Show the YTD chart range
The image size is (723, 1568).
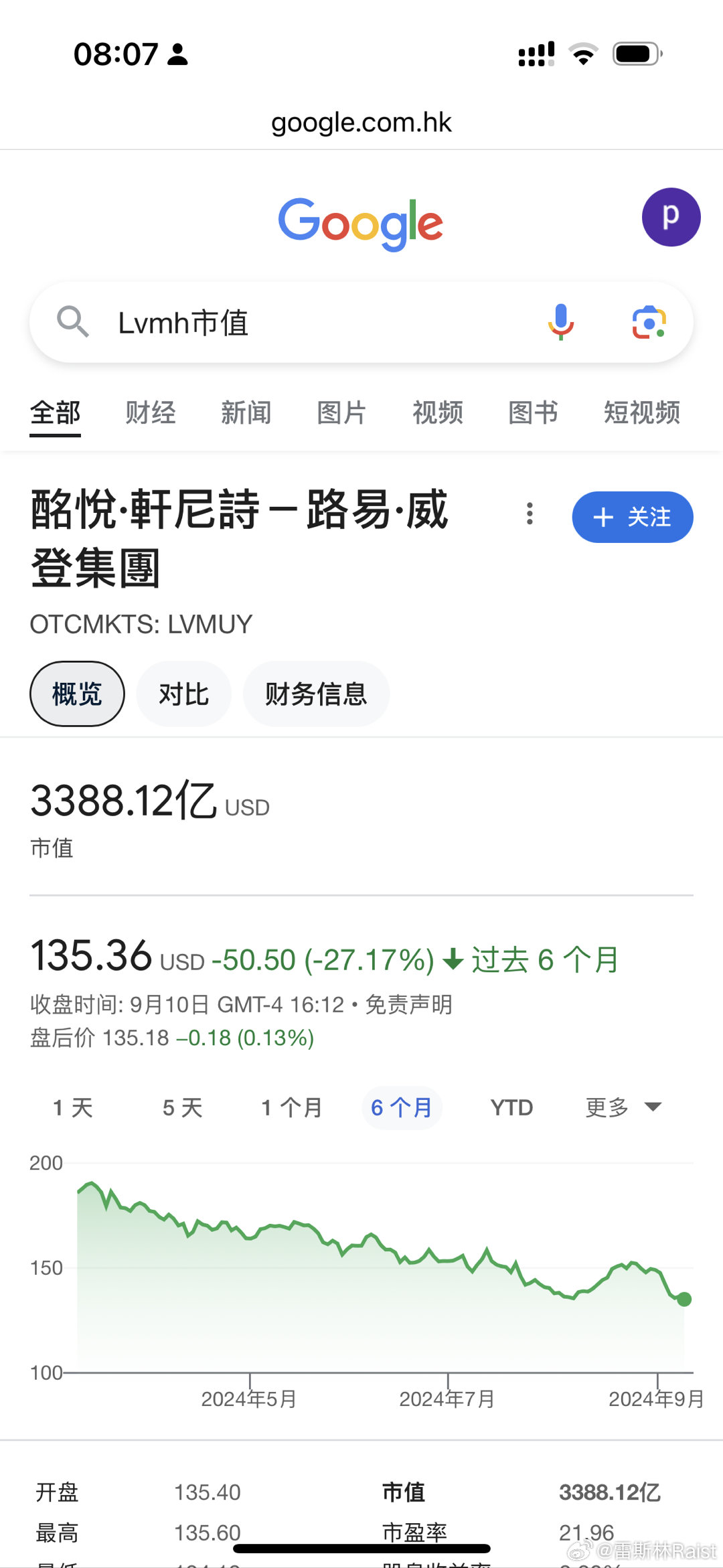[511, 1107]
